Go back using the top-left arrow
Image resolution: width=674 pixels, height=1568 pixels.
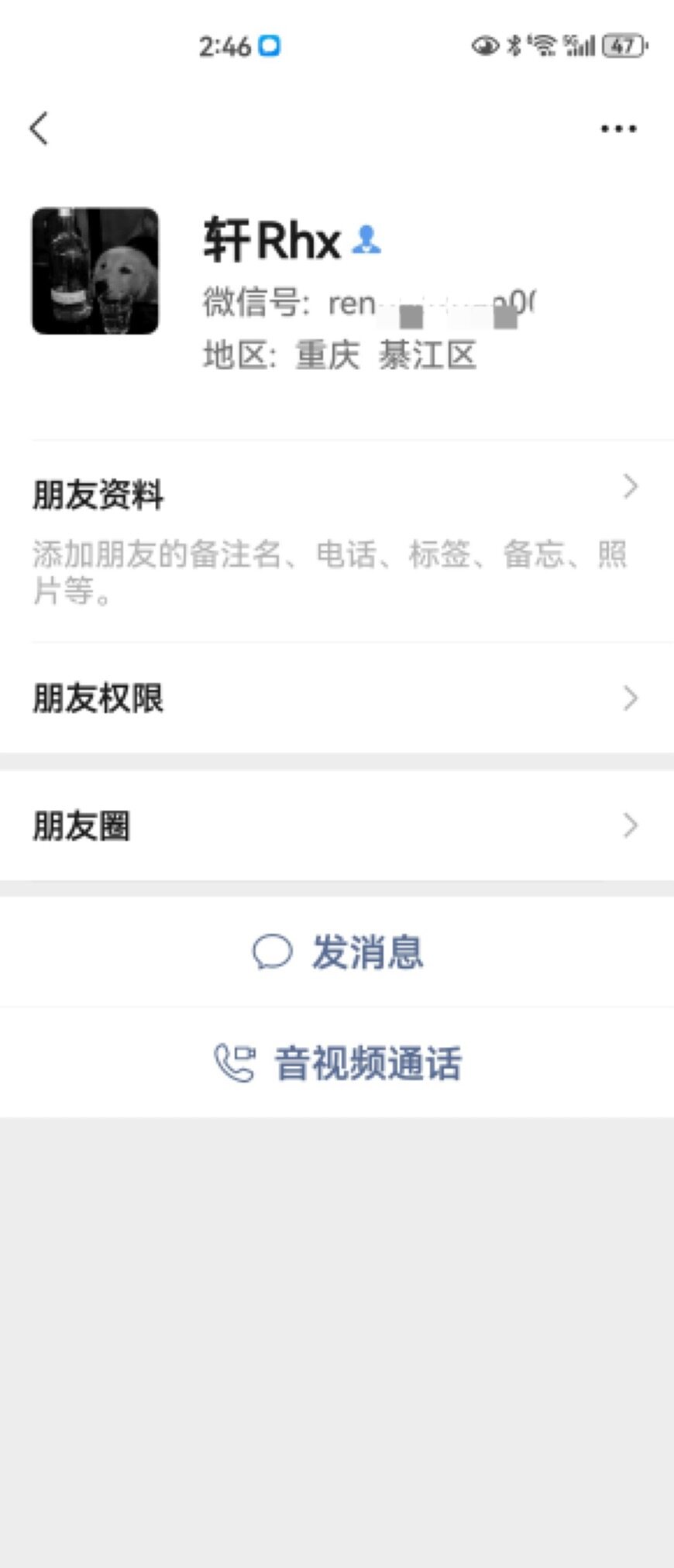click(x=40, y=129)
